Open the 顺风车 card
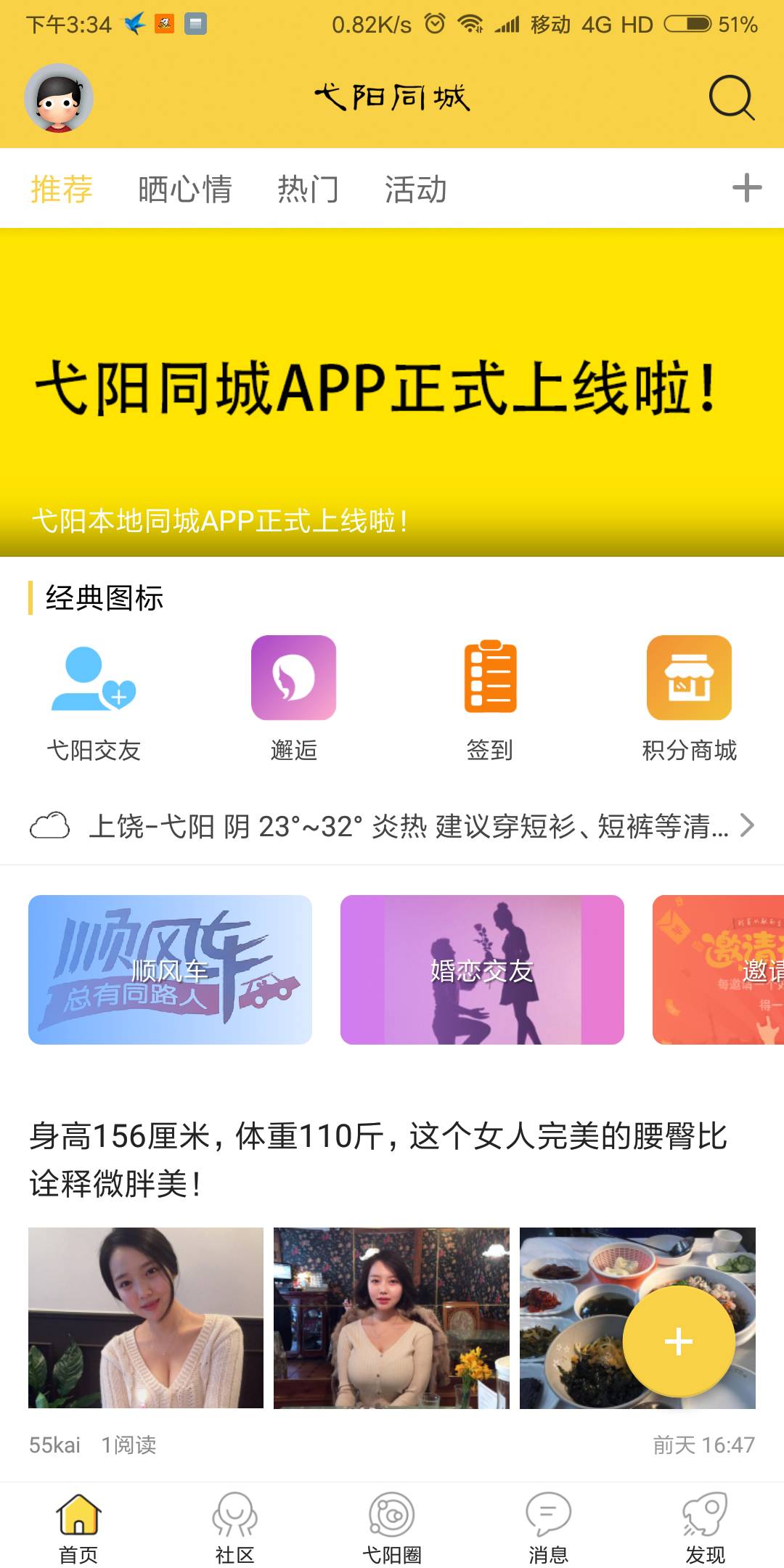The width and height of the screenshot is (784, 1568). [170, 970]
